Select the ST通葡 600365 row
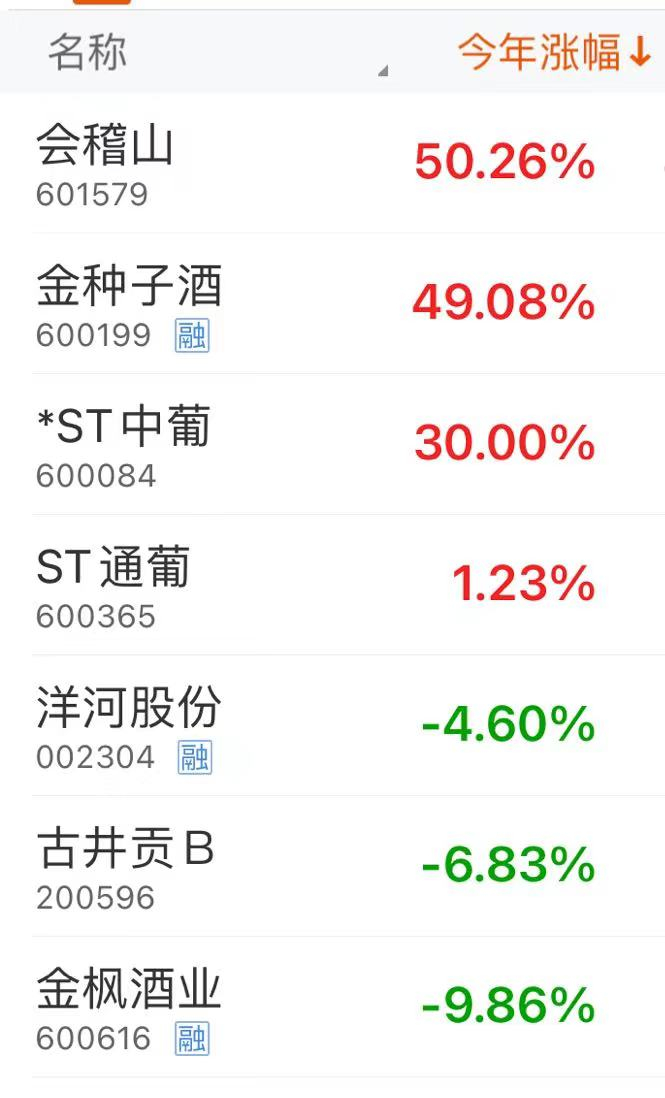Image resolution: width=665 pixels, height=1098 pixels. coord(332,585)
